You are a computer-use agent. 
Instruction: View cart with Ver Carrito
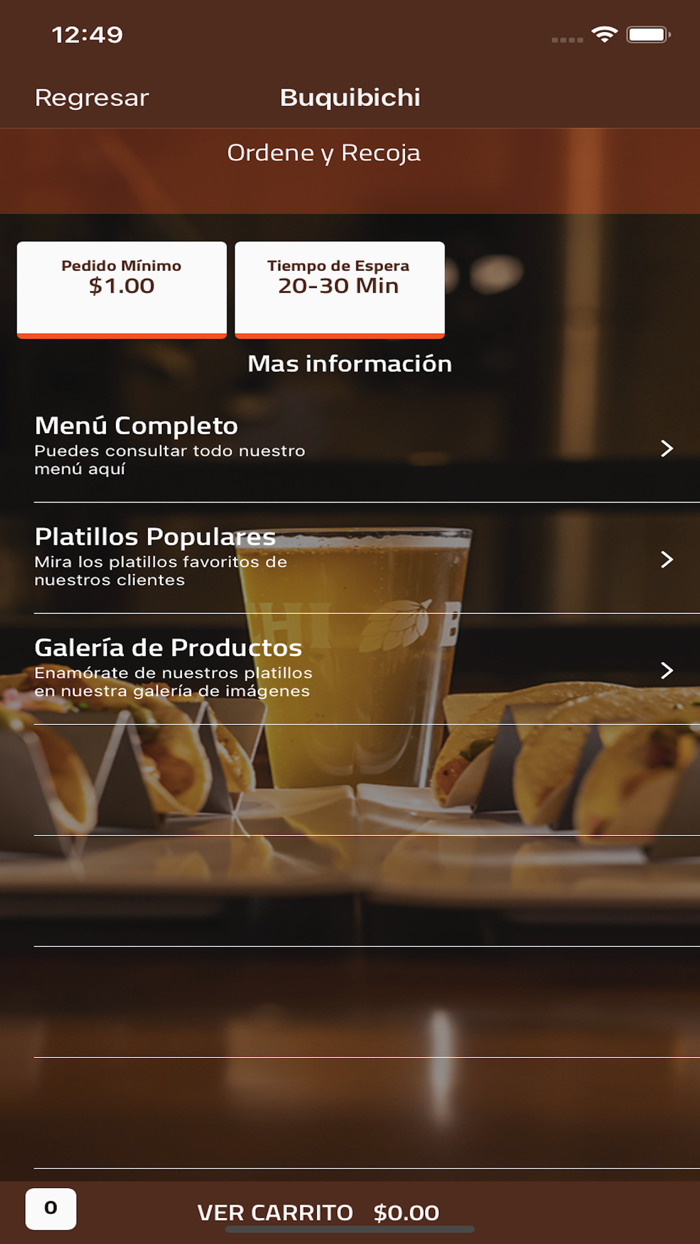(318, 1213)
